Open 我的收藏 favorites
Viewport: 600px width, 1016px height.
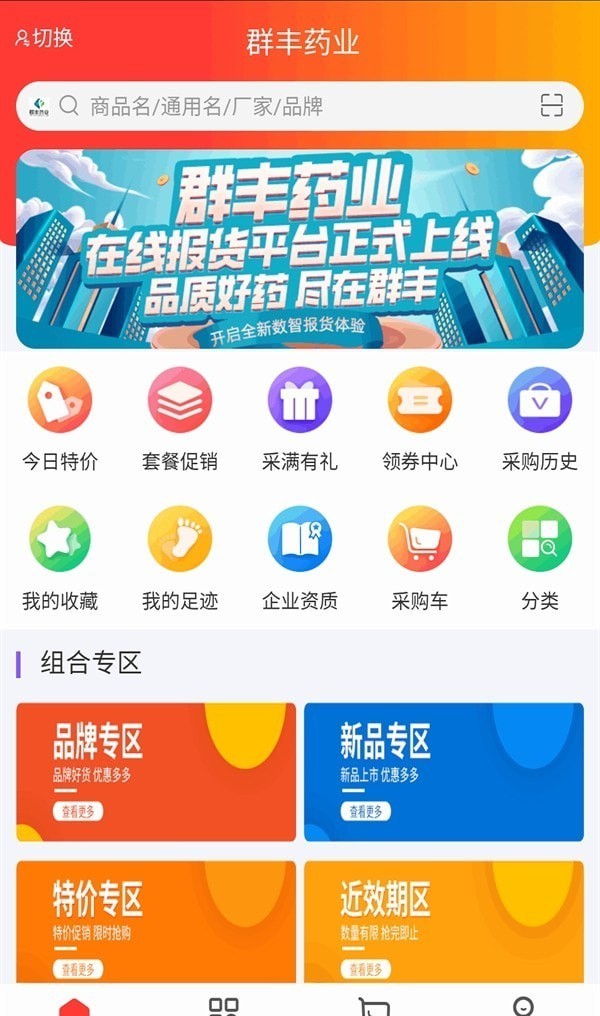pos(60,559)
